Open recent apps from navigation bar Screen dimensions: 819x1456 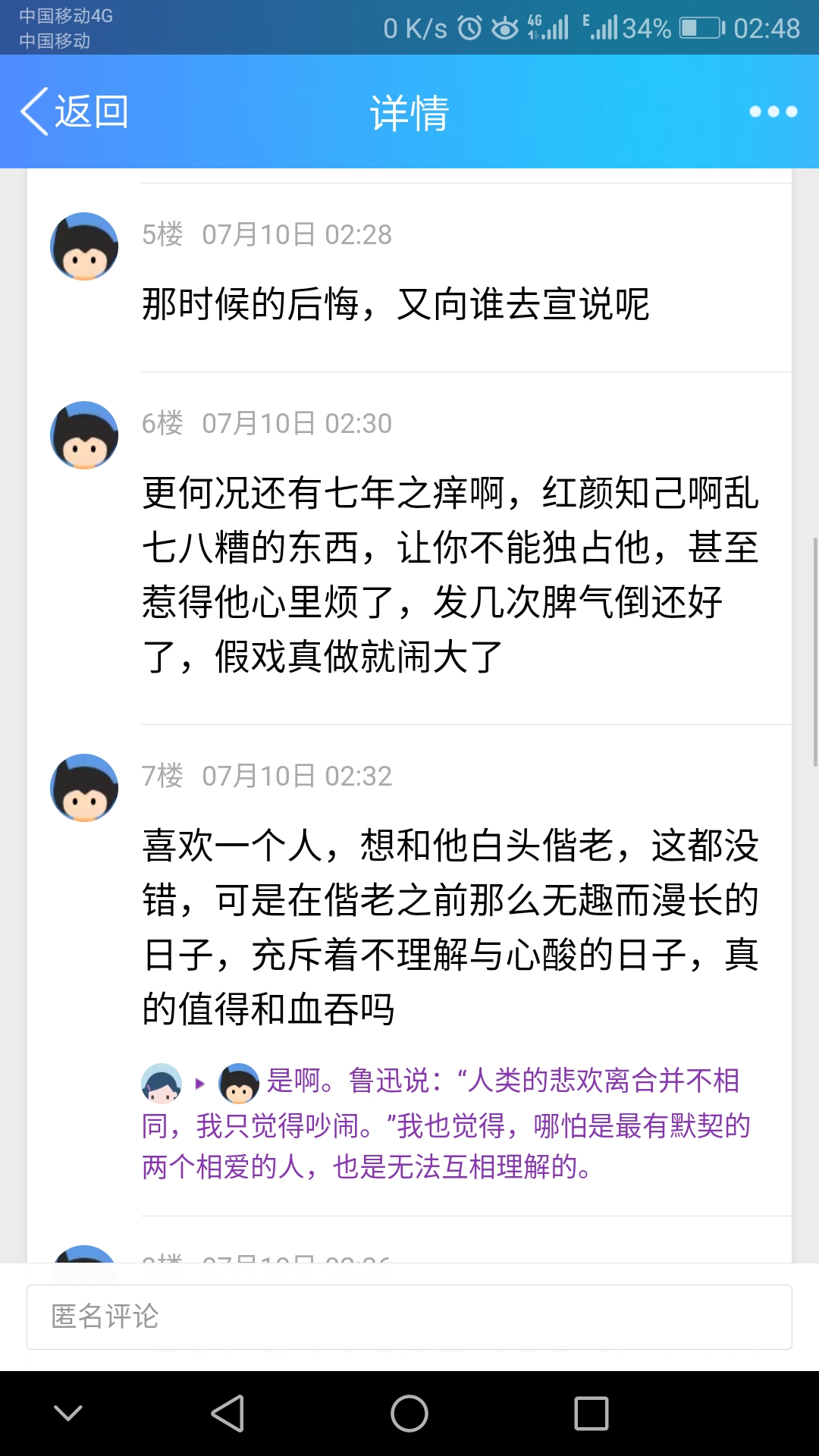591,1414
